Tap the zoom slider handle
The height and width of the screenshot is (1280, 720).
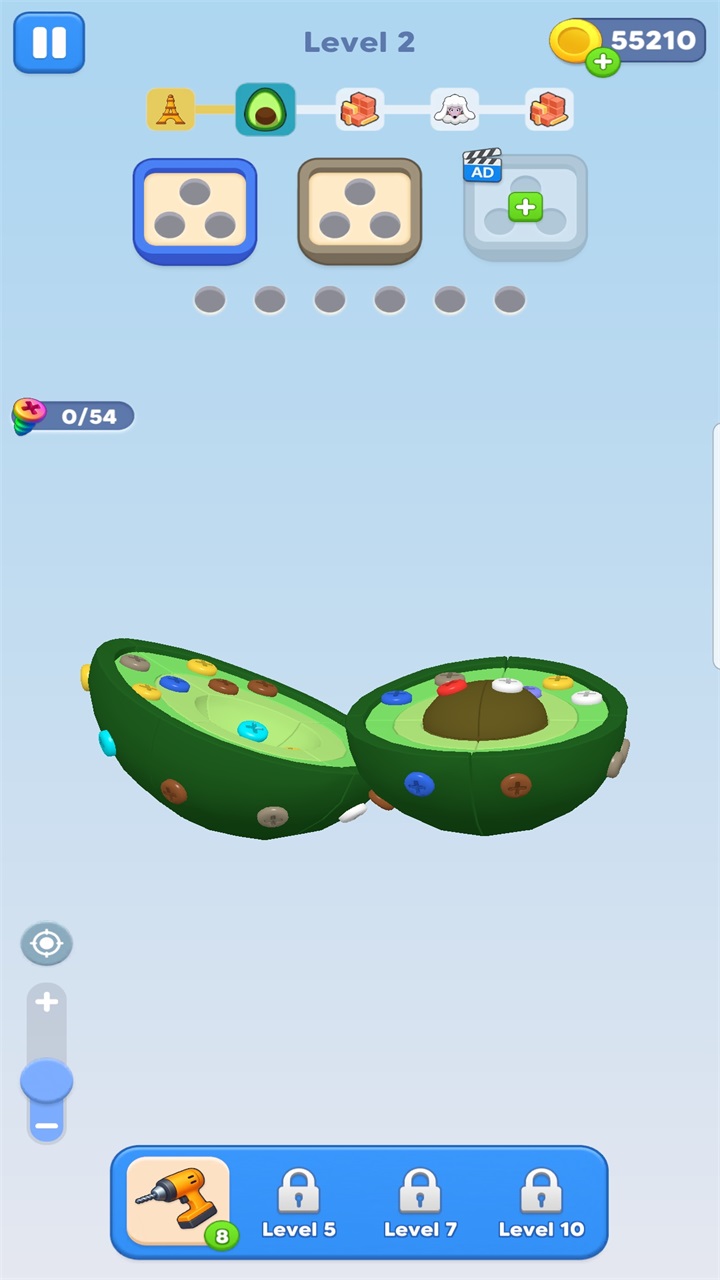point(47,1081)
